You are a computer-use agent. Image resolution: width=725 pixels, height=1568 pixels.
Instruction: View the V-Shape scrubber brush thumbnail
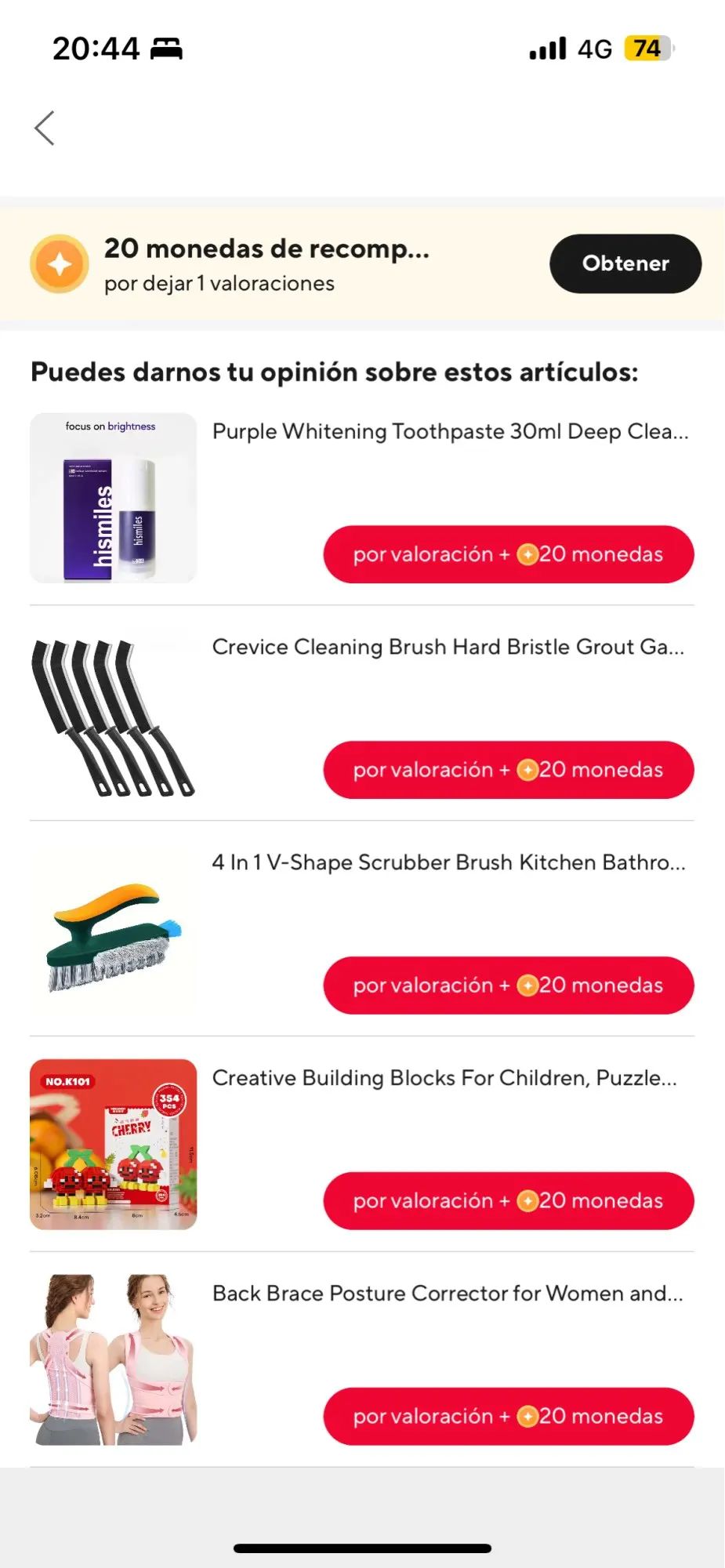tap(113, 929)
